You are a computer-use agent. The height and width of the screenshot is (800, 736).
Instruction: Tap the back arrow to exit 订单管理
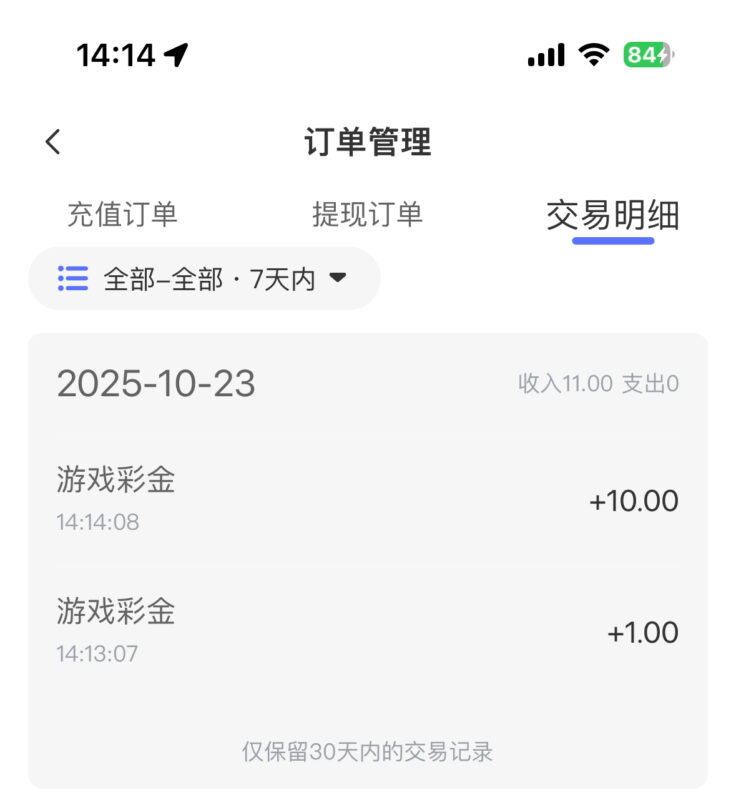(52, 141)
